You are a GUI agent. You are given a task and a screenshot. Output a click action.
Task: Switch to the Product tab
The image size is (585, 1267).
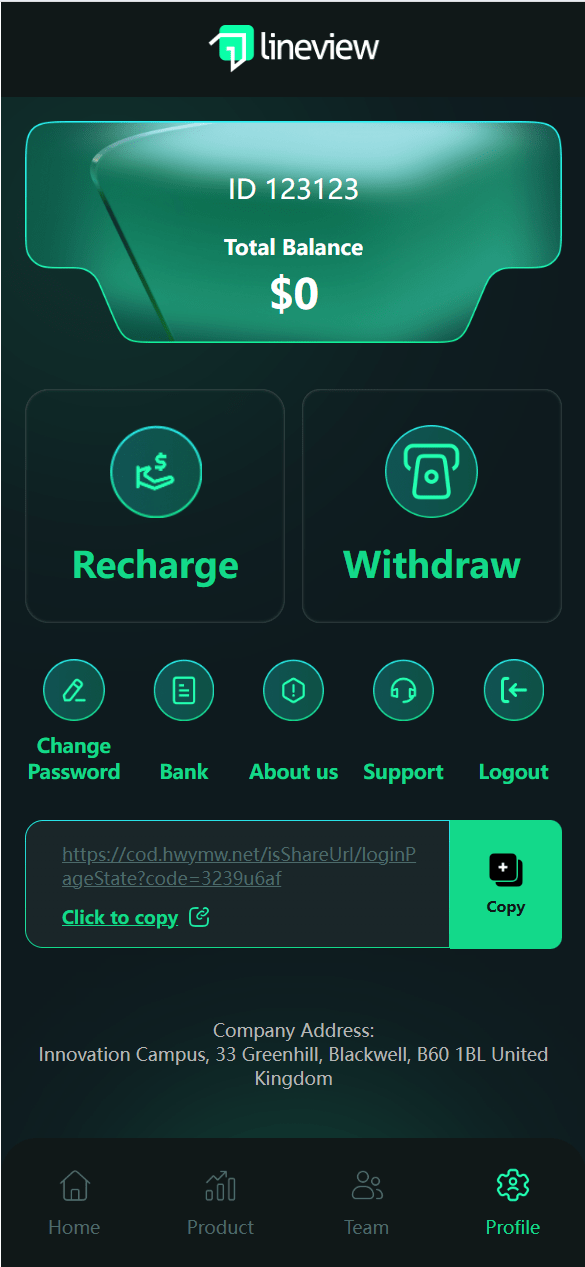click(220, 1203)
